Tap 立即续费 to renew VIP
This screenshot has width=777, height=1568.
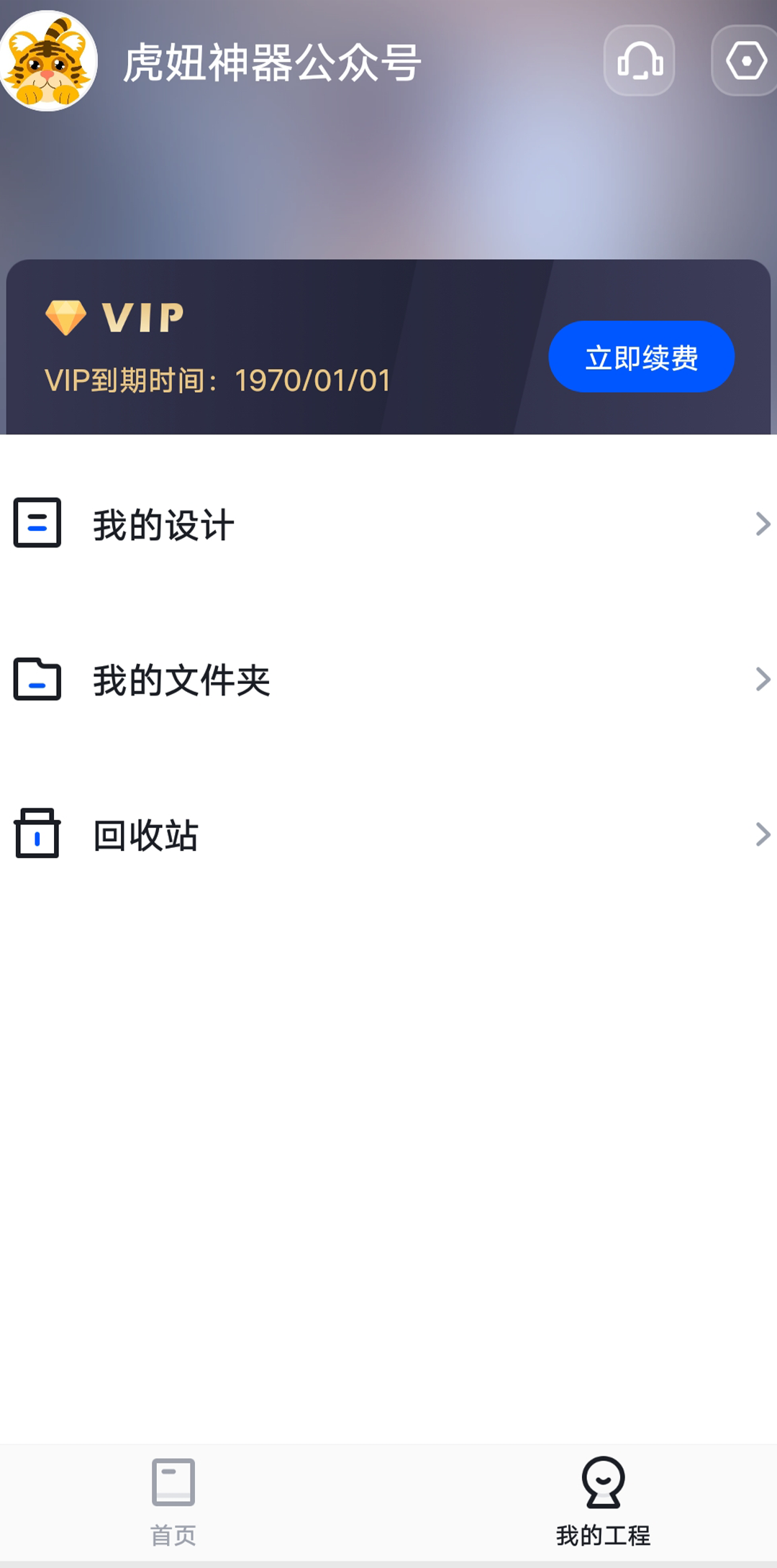point(641,357)
